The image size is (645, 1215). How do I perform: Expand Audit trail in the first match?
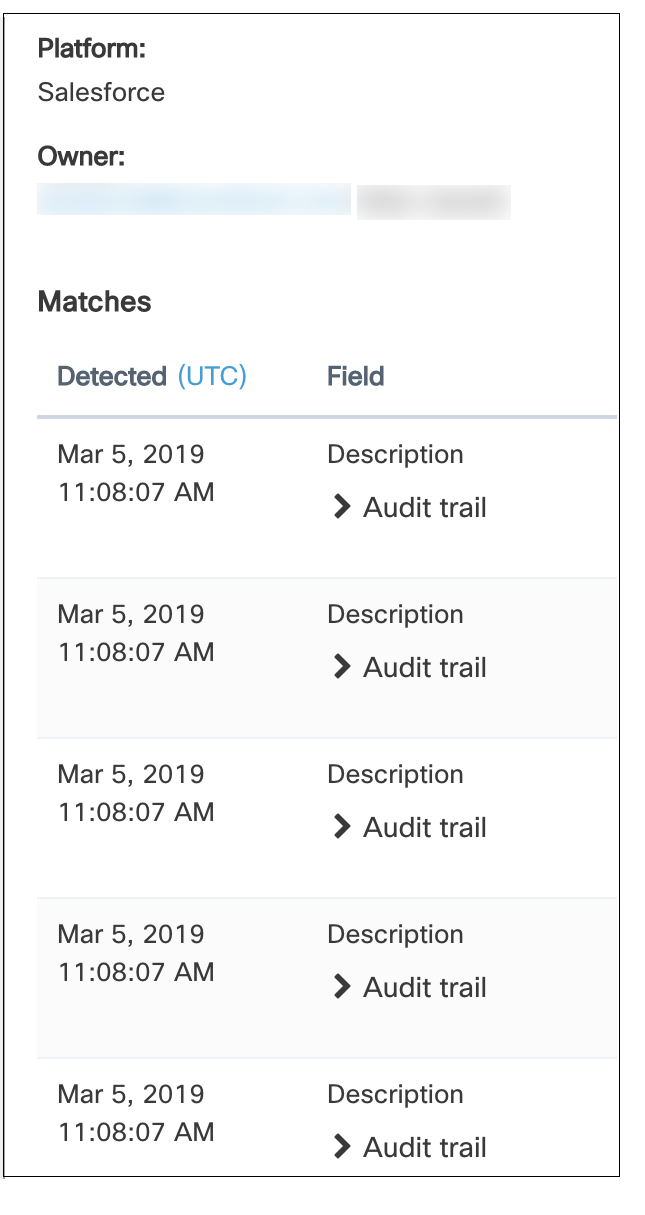pyautogui.click(x=409, y=507)
